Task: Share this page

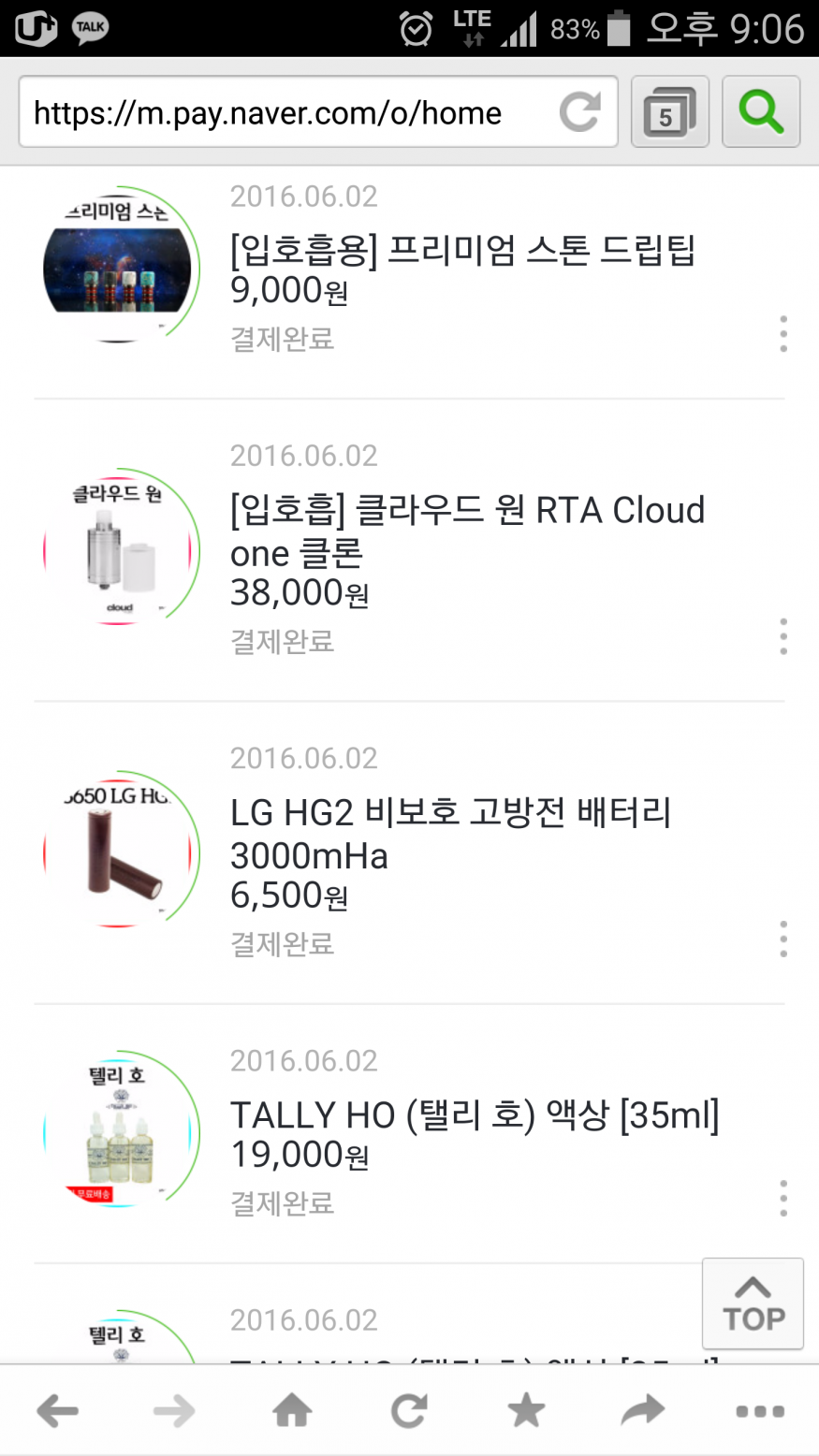Action: [x=643, y=1410]
